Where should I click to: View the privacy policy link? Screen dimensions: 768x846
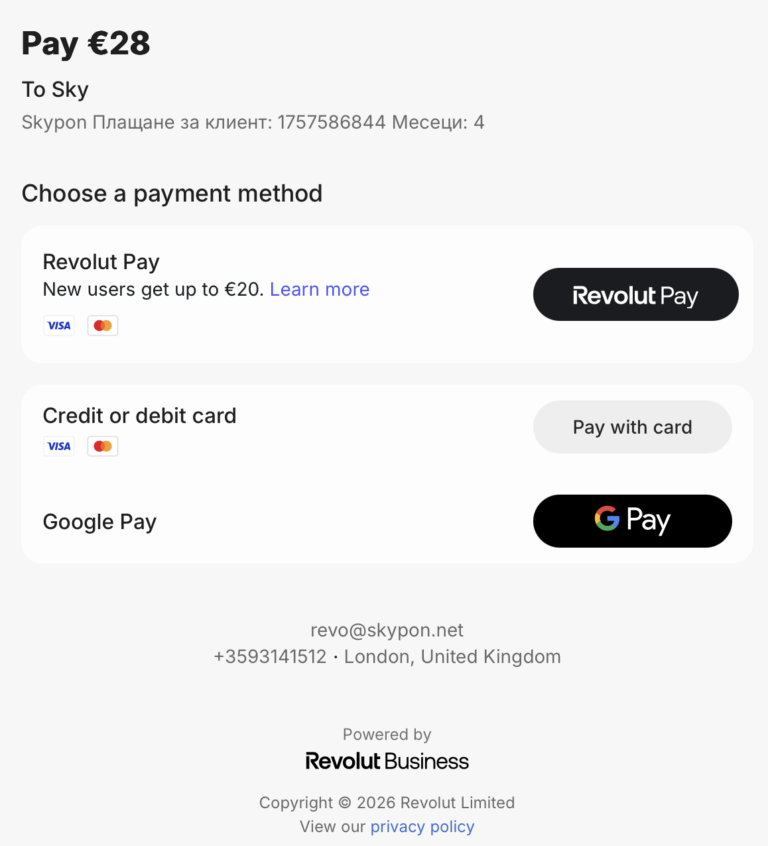click(422, 827)
